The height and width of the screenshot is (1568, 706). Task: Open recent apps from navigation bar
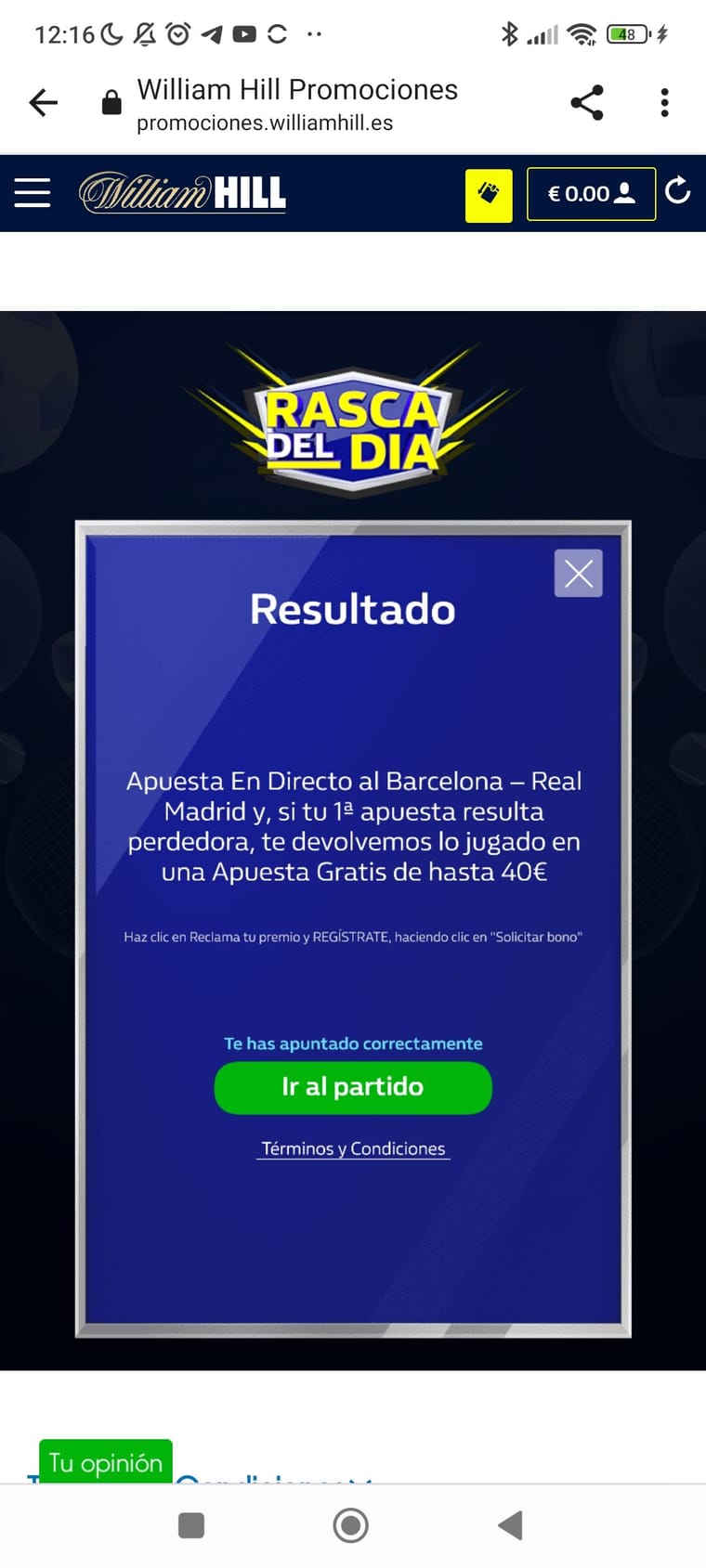[191, 1525]
